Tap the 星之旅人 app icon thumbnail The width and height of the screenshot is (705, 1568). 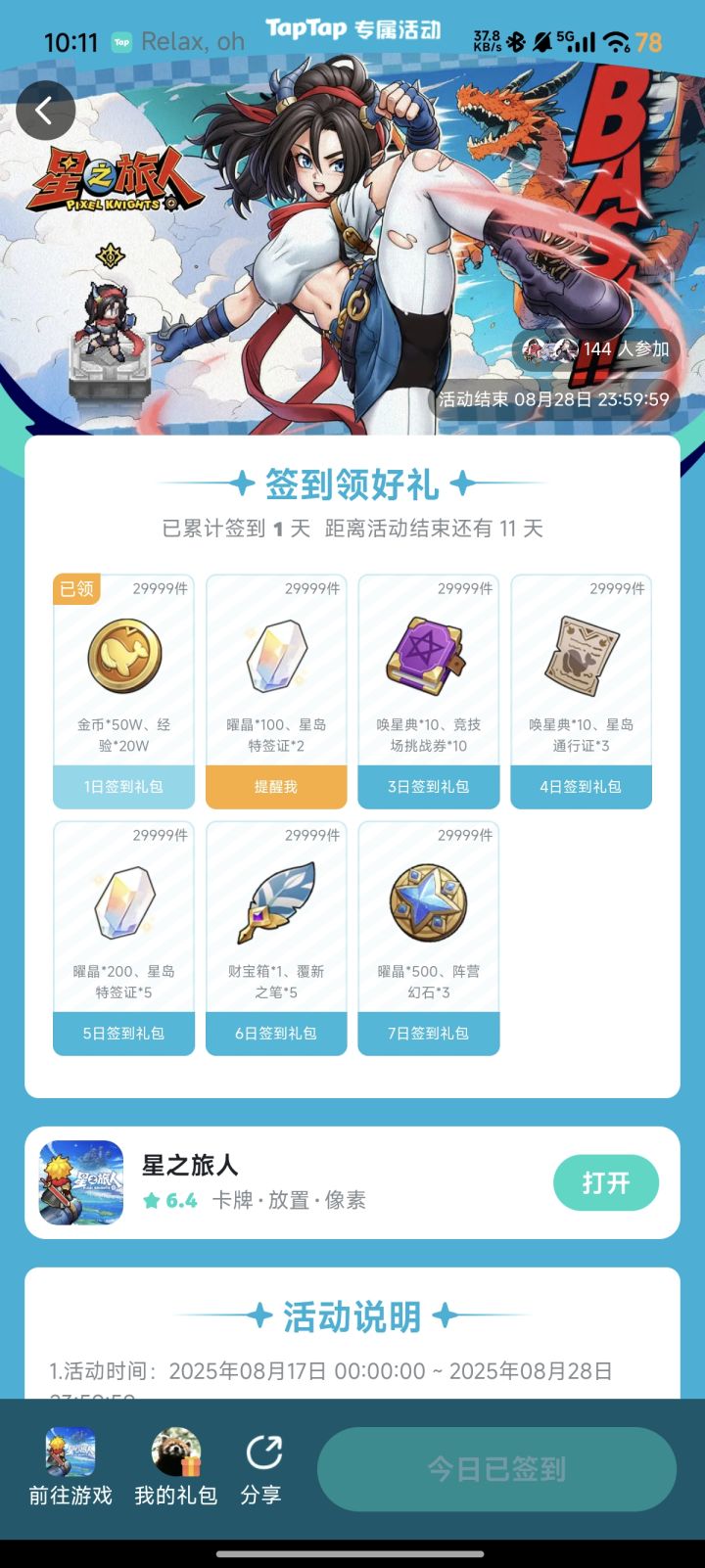pos(81,1182)
